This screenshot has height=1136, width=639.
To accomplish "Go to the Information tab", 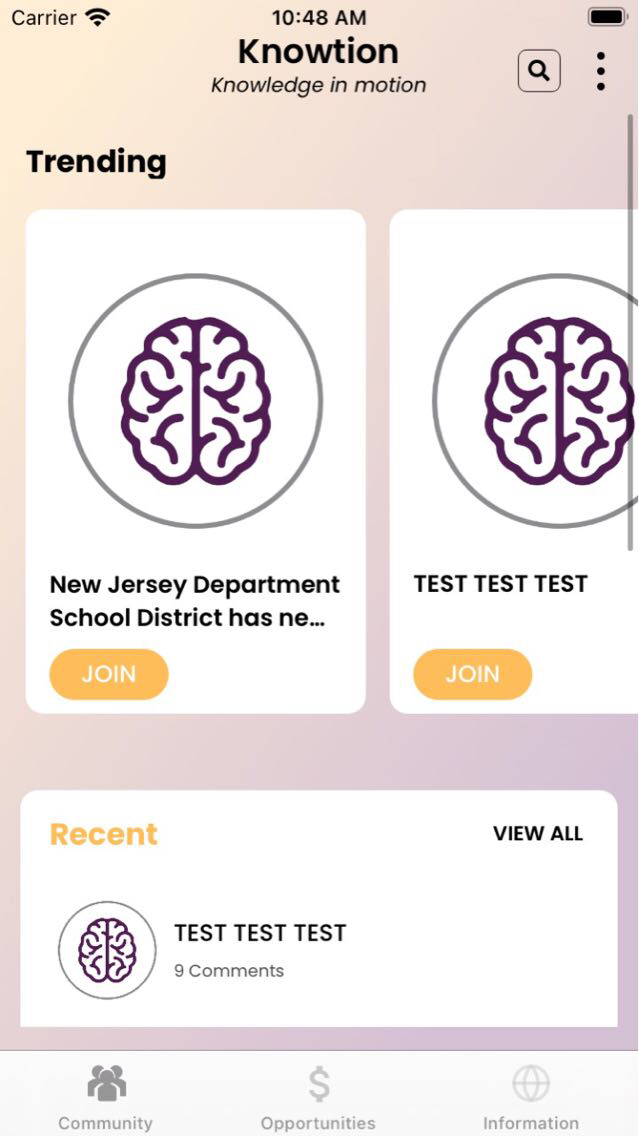I will 530,1097.
